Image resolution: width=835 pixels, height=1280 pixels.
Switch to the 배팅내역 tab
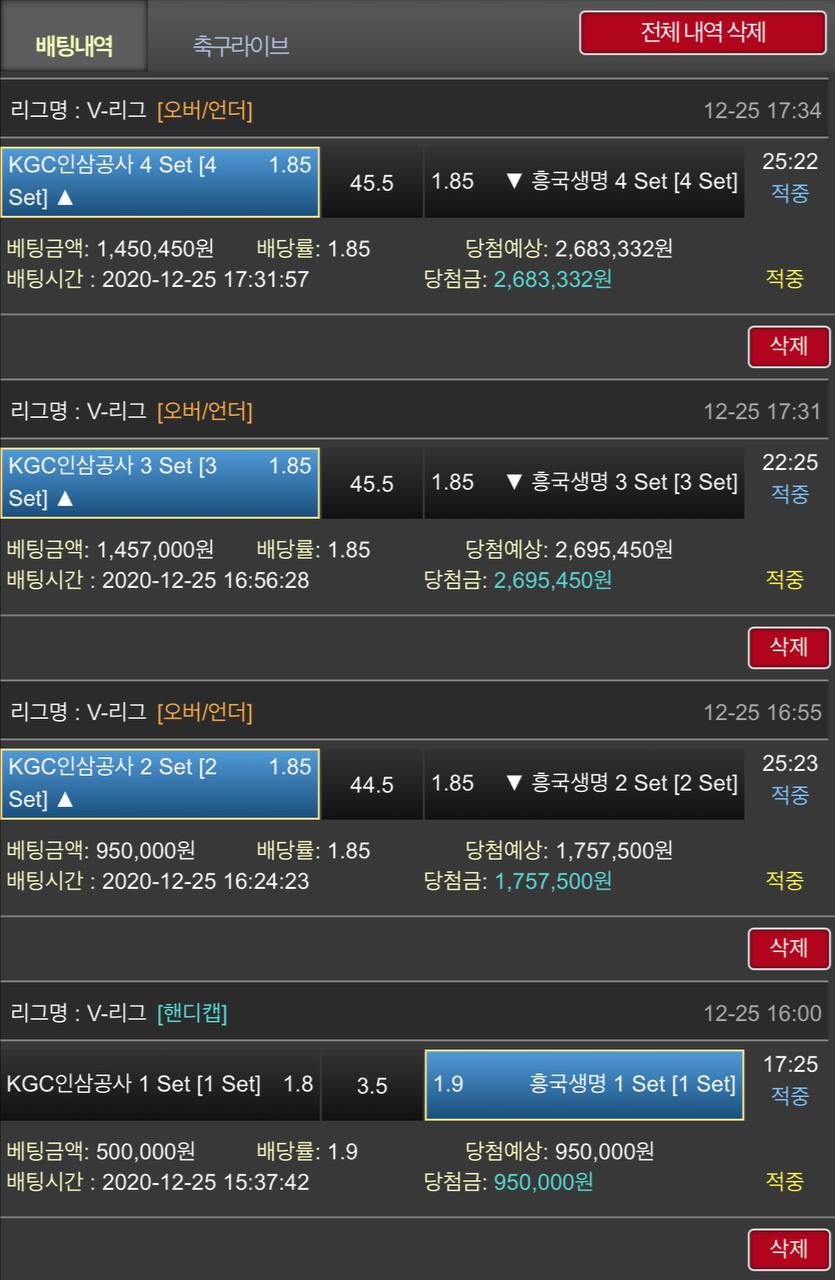[x=74, y=45]
